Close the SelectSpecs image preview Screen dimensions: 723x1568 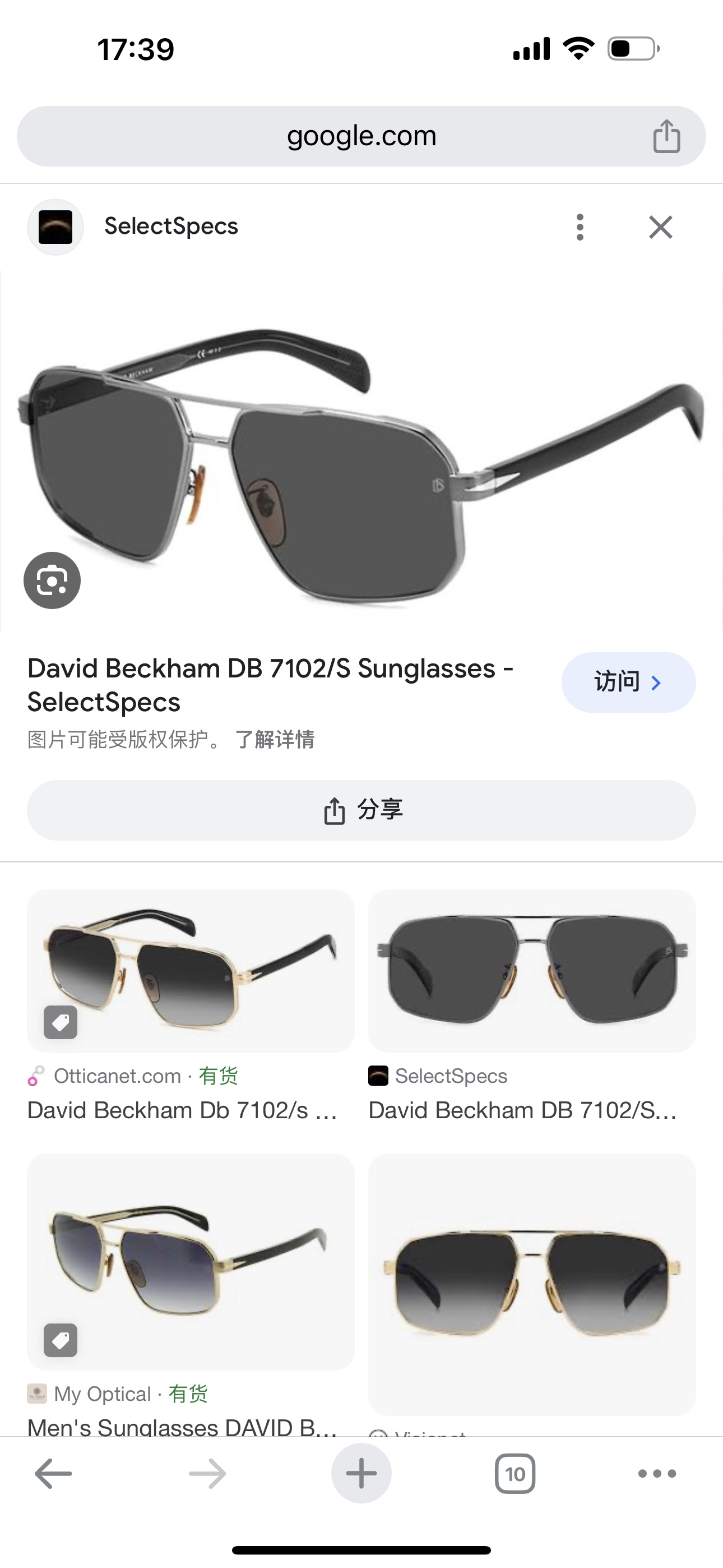[x=660, y=227]
